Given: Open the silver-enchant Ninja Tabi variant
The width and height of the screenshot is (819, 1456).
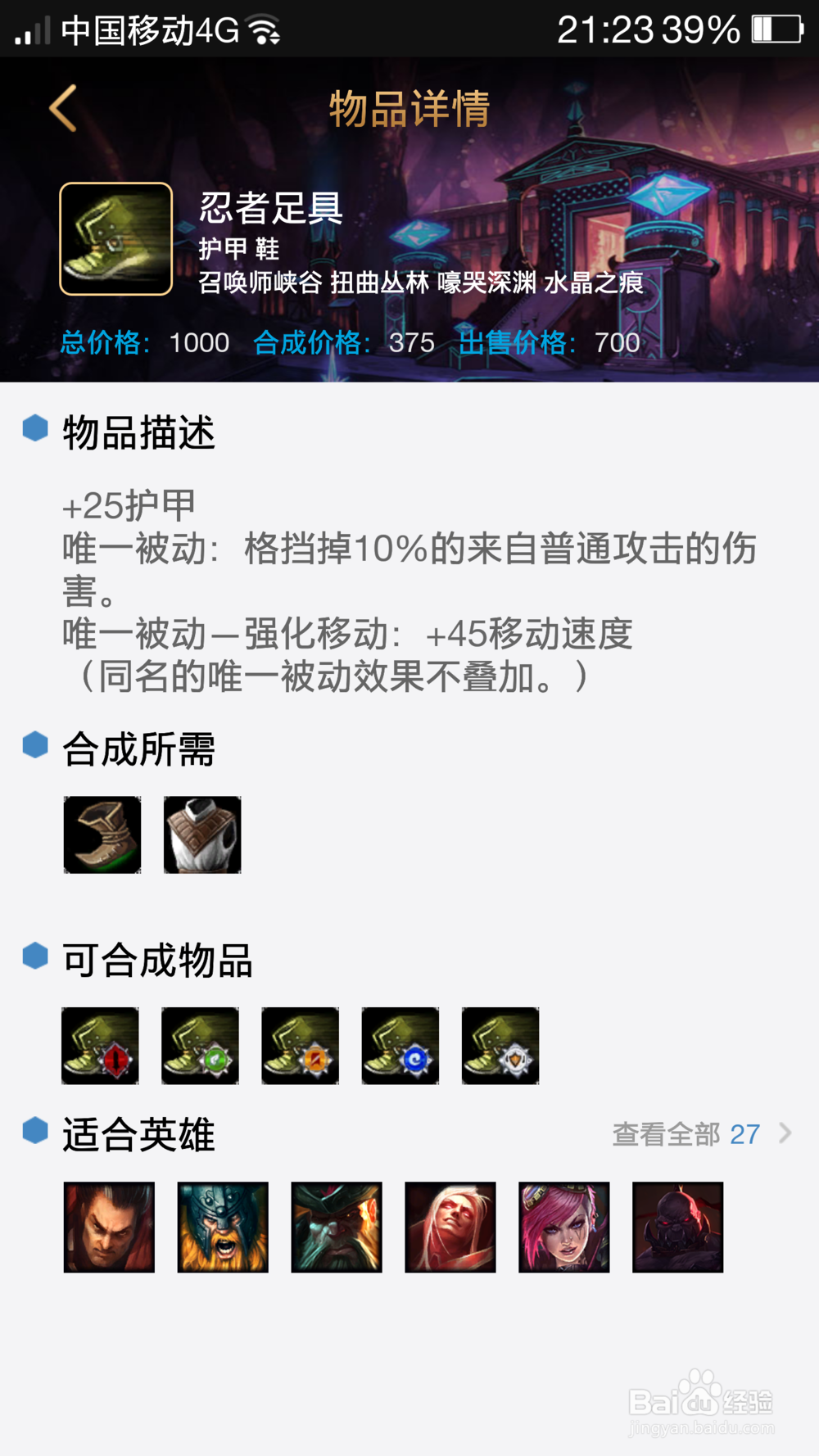Looking at the screenshot, I should tap(500, 1046).
